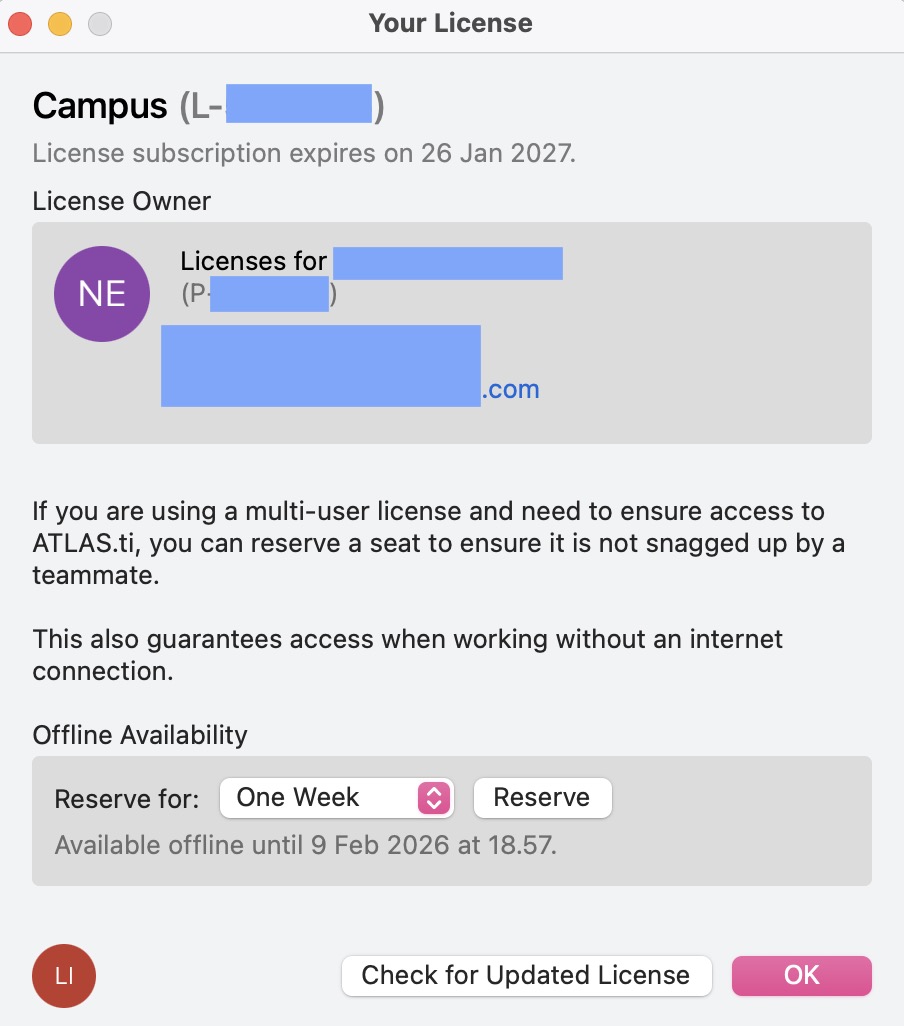The width and height of the screenshot is (904, 1026).
Task: Open the license owner email link
Action: tap(350, 389)
